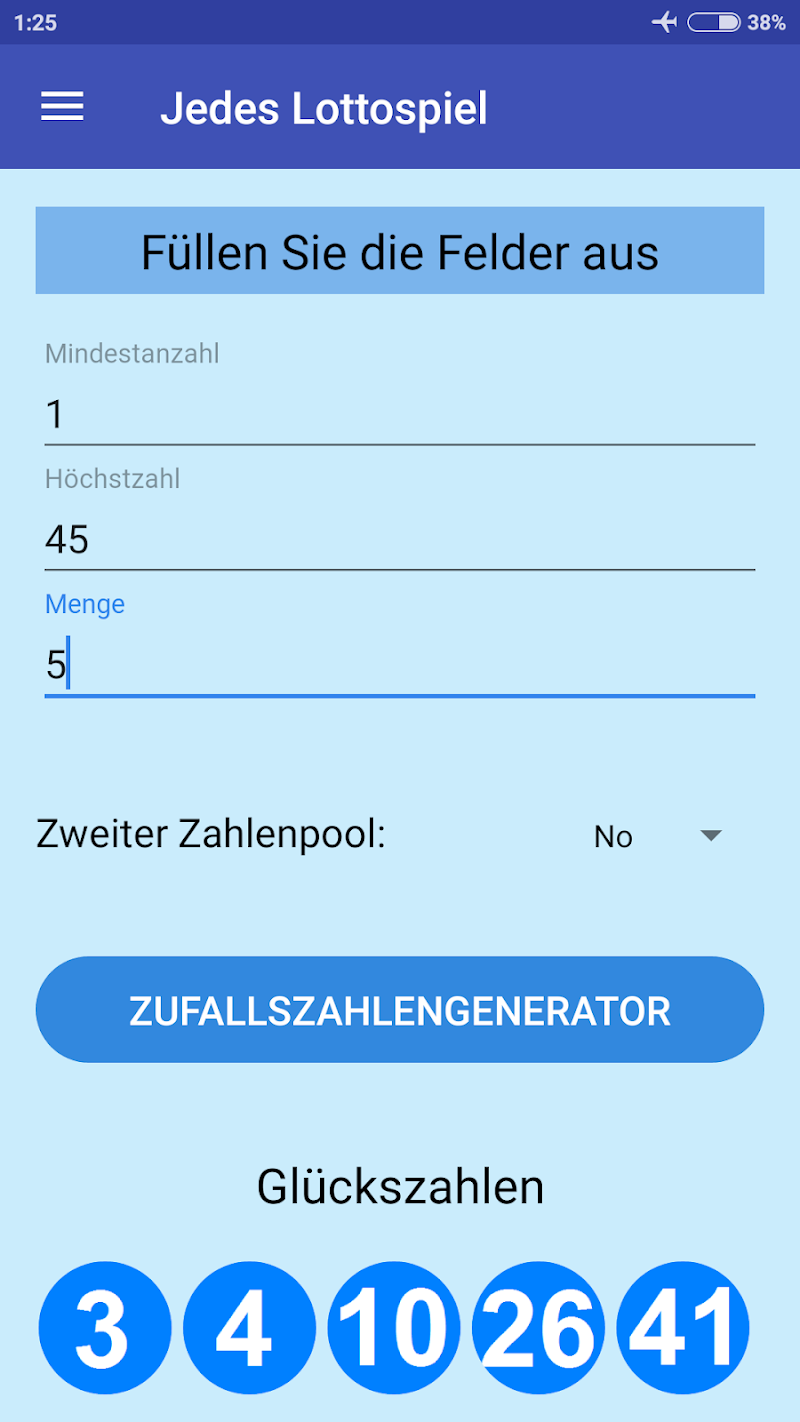Expand the Zweiter Zahlenpool dropdown
The height and width of the screenshot is (1422, 800).
click(x=657, y=836)
